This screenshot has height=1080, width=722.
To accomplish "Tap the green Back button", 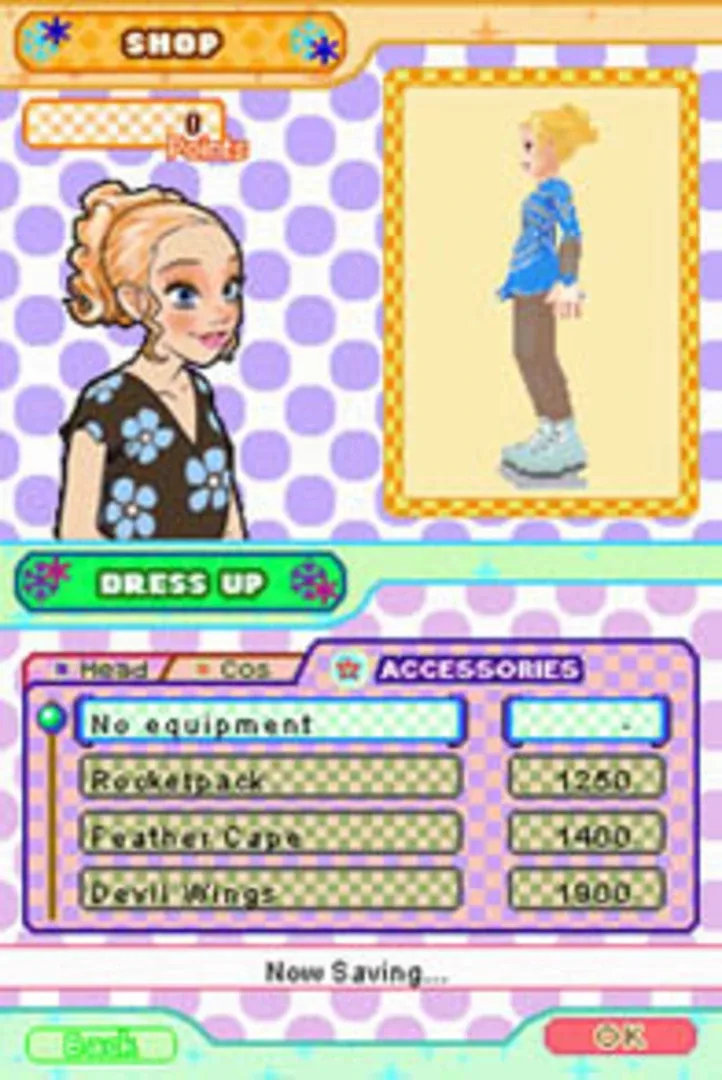I will [100, 1043].
